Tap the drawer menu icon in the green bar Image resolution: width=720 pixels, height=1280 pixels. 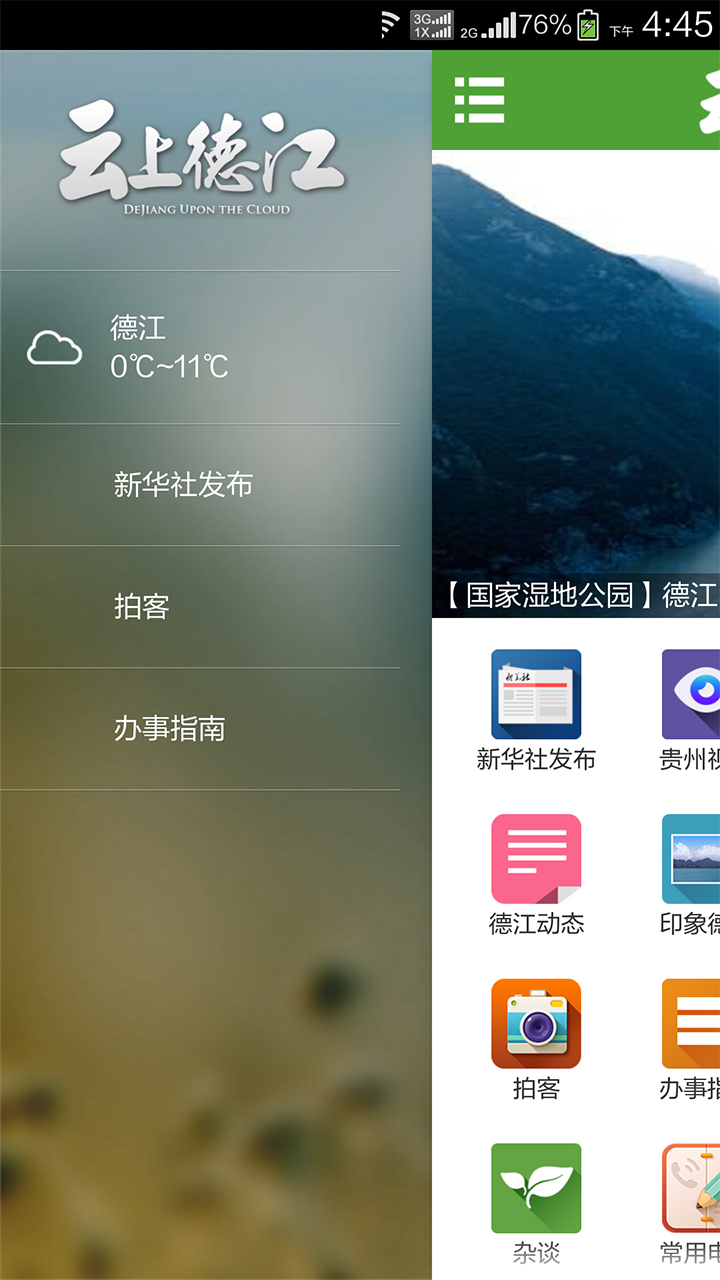[479, 100]
